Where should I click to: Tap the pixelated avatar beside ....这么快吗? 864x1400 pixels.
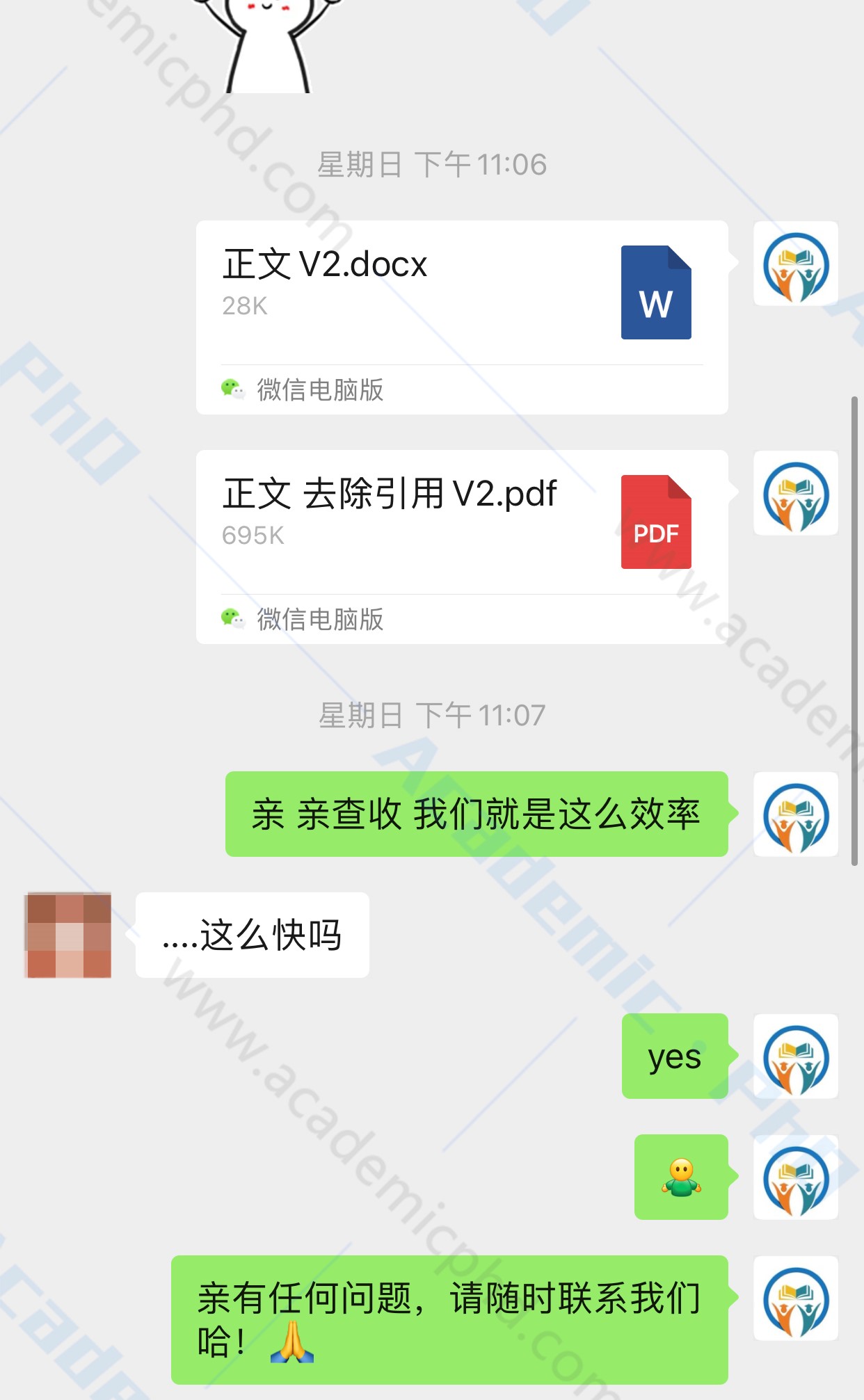[68, 935]
